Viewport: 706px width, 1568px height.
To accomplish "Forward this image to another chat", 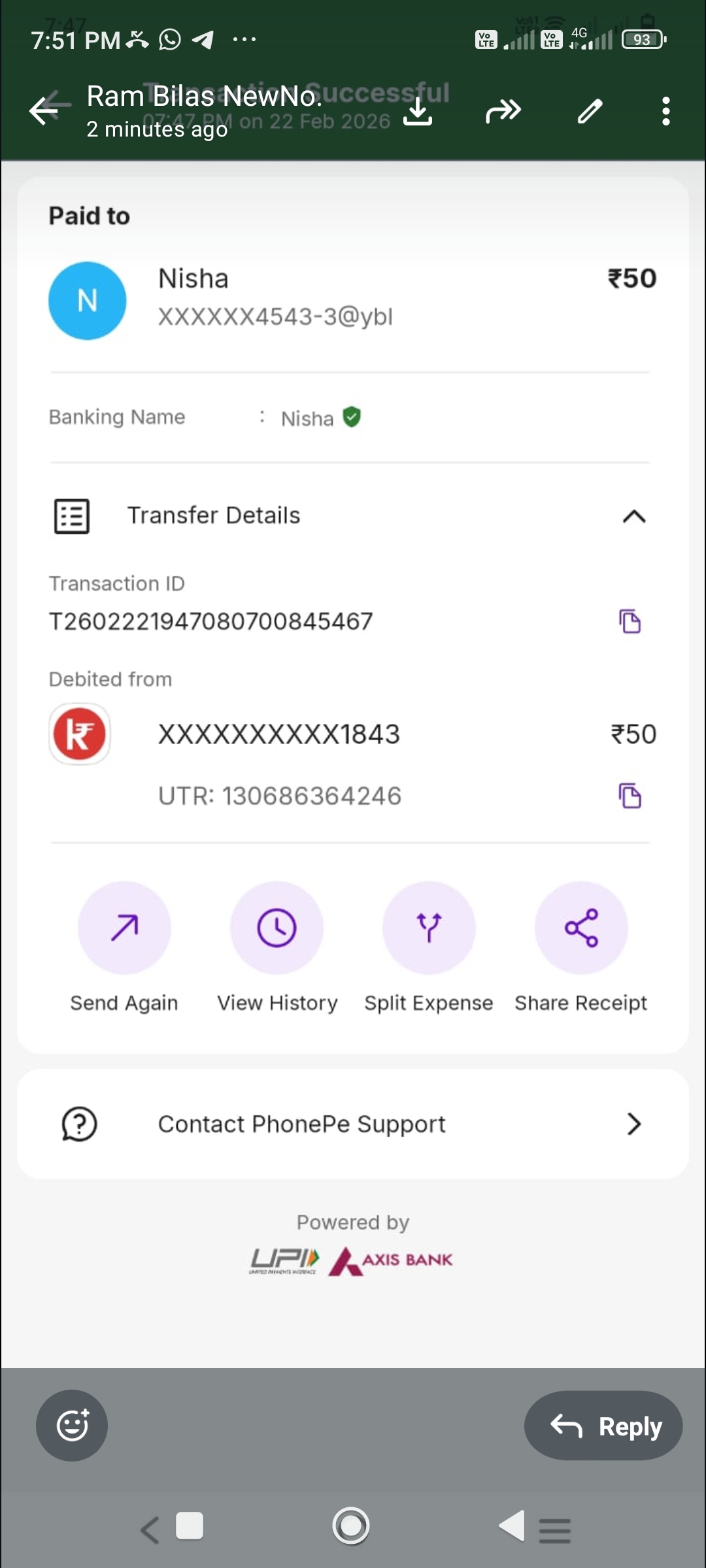I will [x=503, y=111].
